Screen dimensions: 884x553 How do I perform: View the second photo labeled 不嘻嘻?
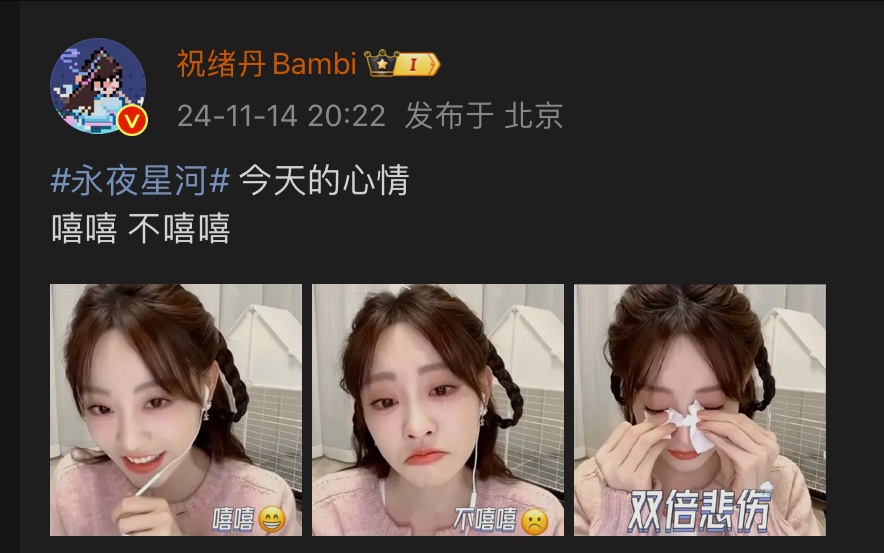438,410
